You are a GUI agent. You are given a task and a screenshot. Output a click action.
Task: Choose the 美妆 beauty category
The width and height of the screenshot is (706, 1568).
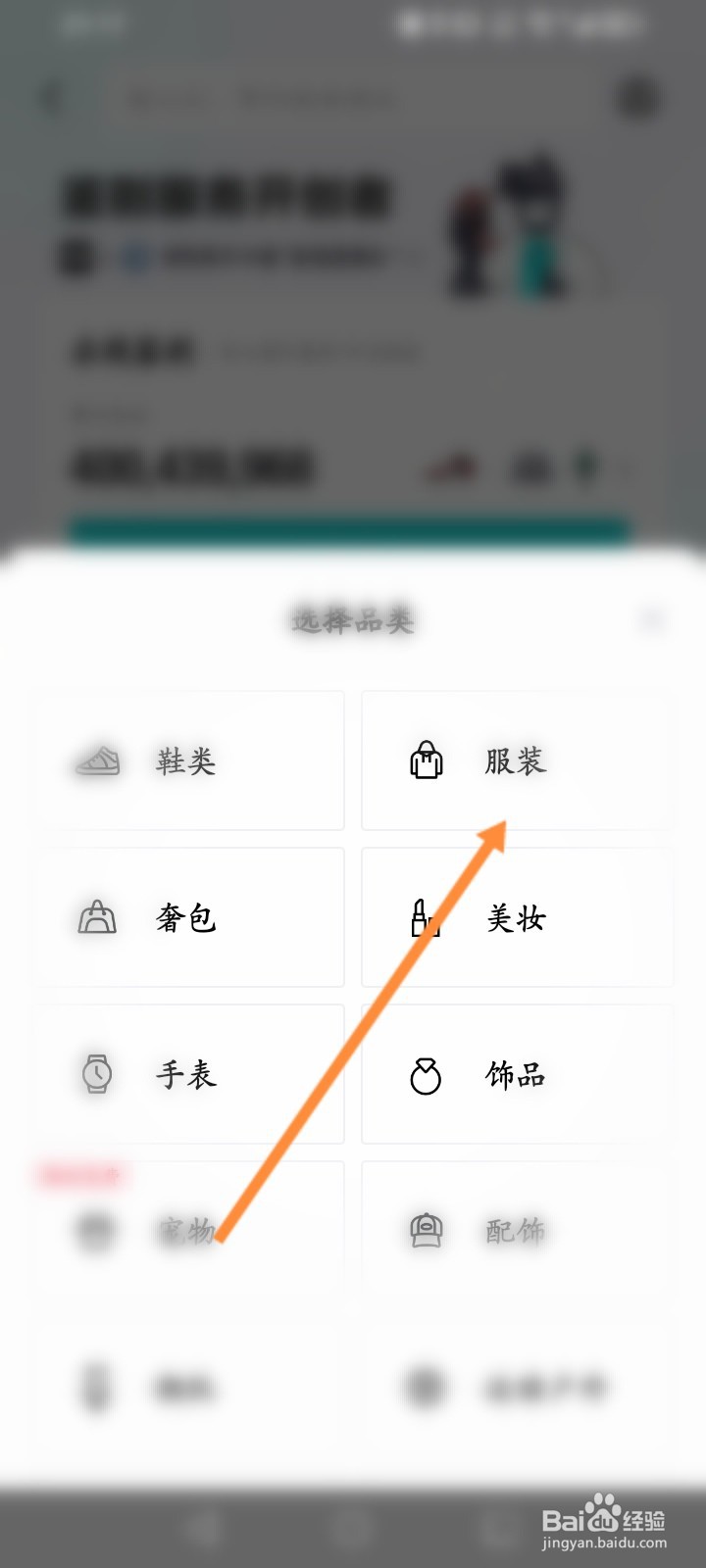517,918
